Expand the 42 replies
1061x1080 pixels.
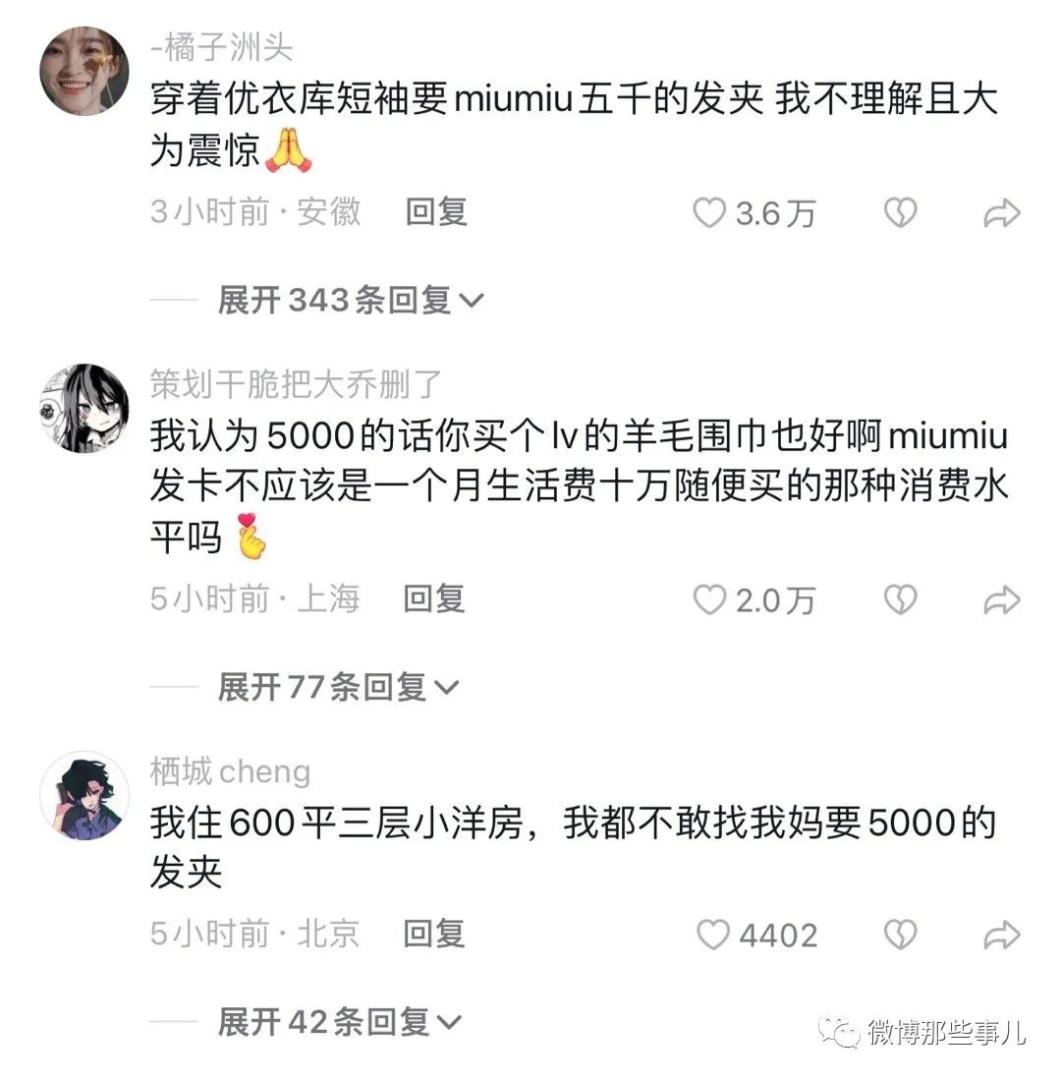(x=339, y=1022)
